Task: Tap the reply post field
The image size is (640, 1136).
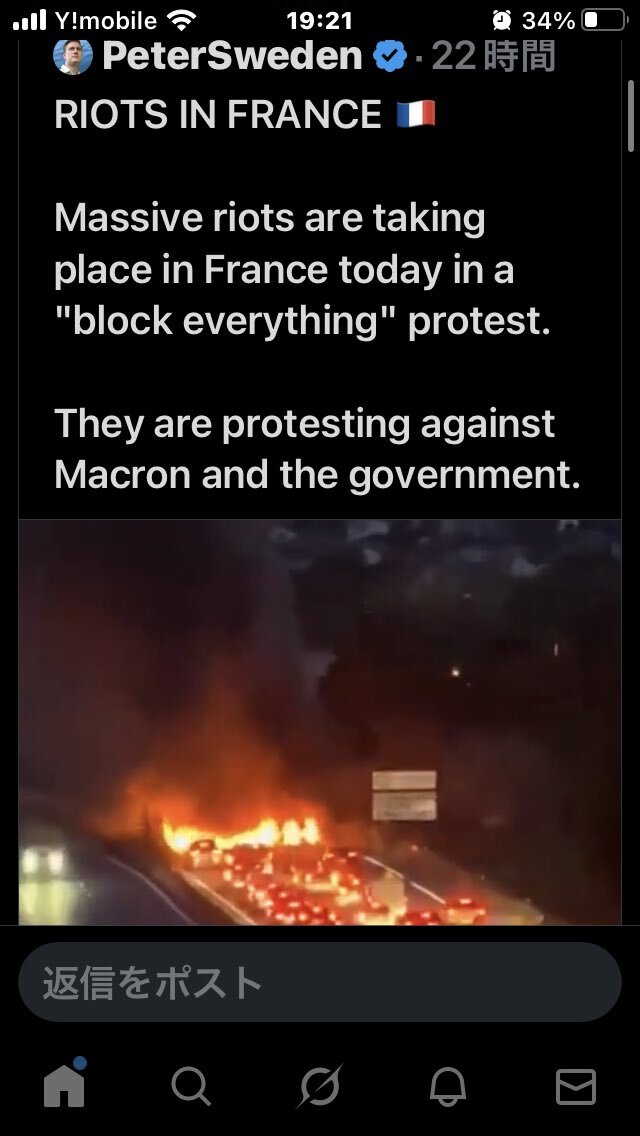Action: tap(320, 982)
